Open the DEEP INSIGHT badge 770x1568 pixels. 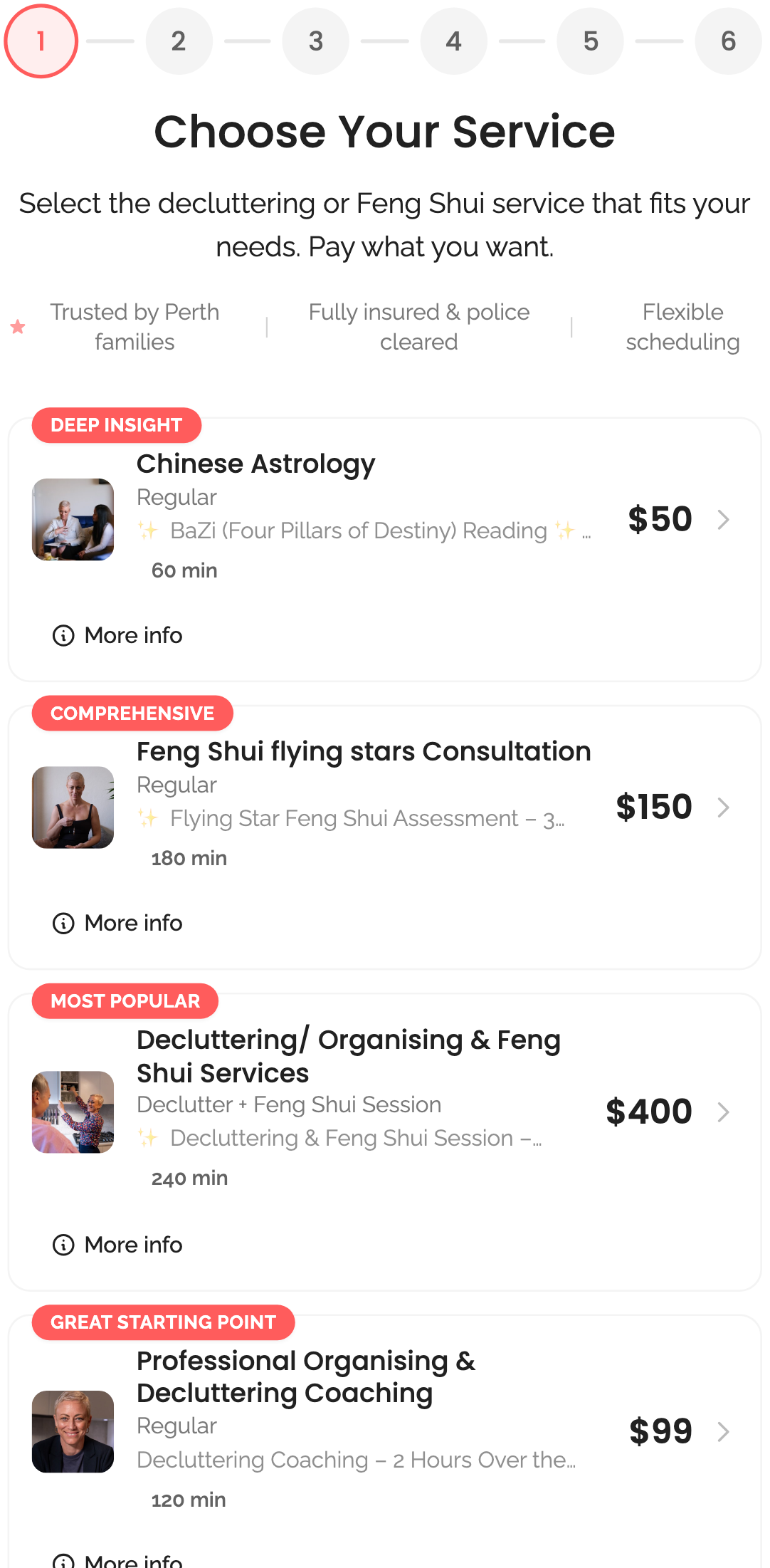pos(116,425)
